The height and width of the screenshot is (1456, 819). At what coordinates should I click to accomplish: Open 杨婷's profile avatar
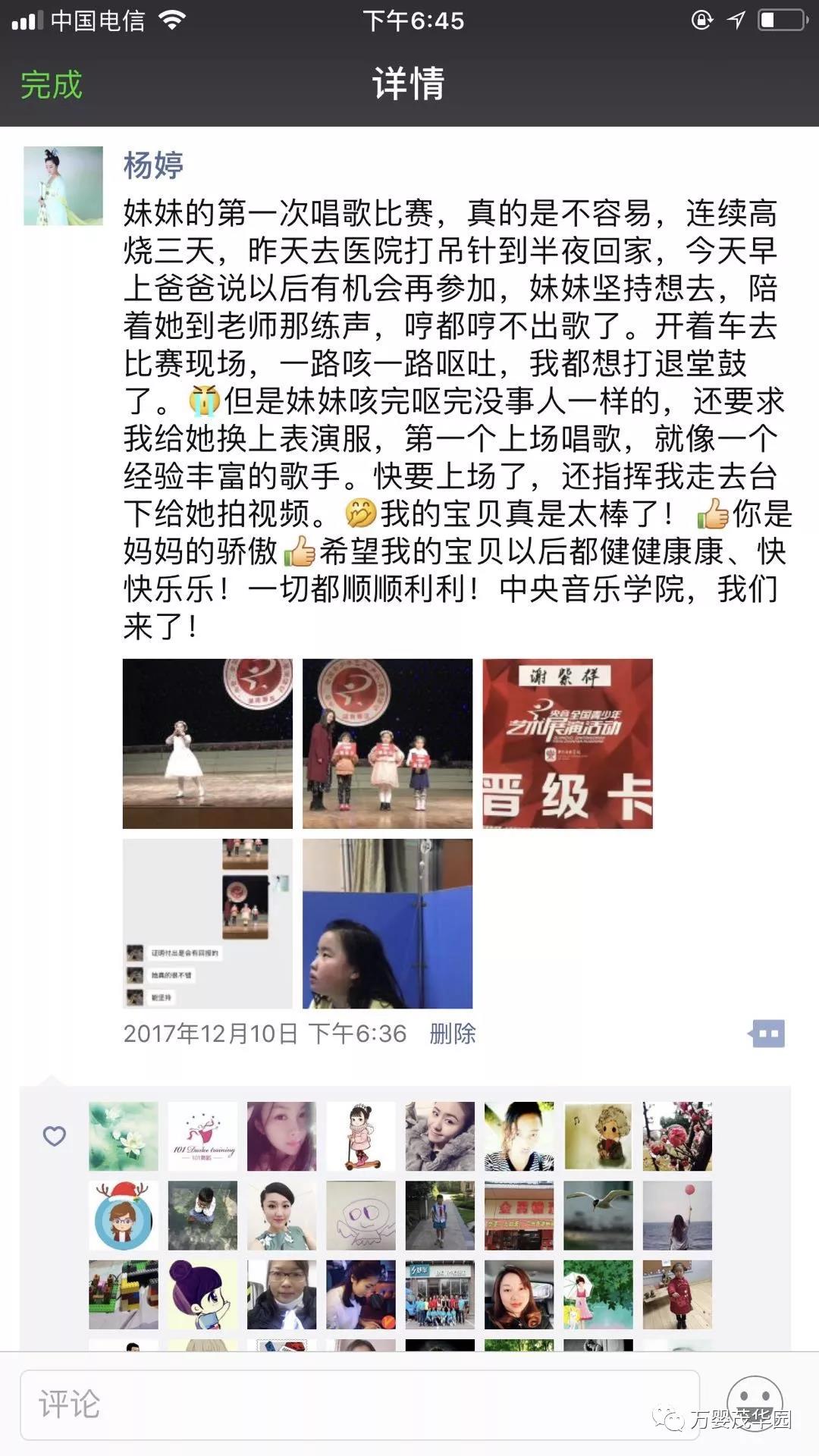tap(63, 186)
